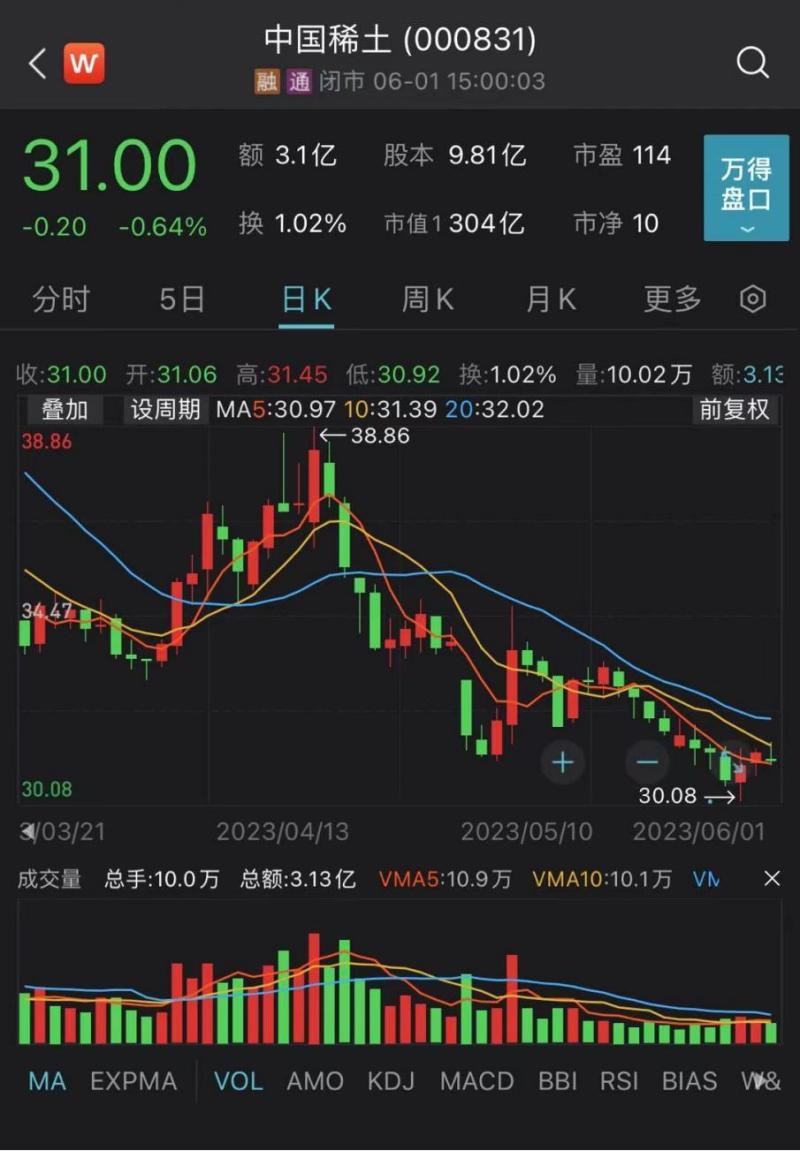
Task: Select the 日K chart tab
Action: pyautogui.click(x=306, y=299)
